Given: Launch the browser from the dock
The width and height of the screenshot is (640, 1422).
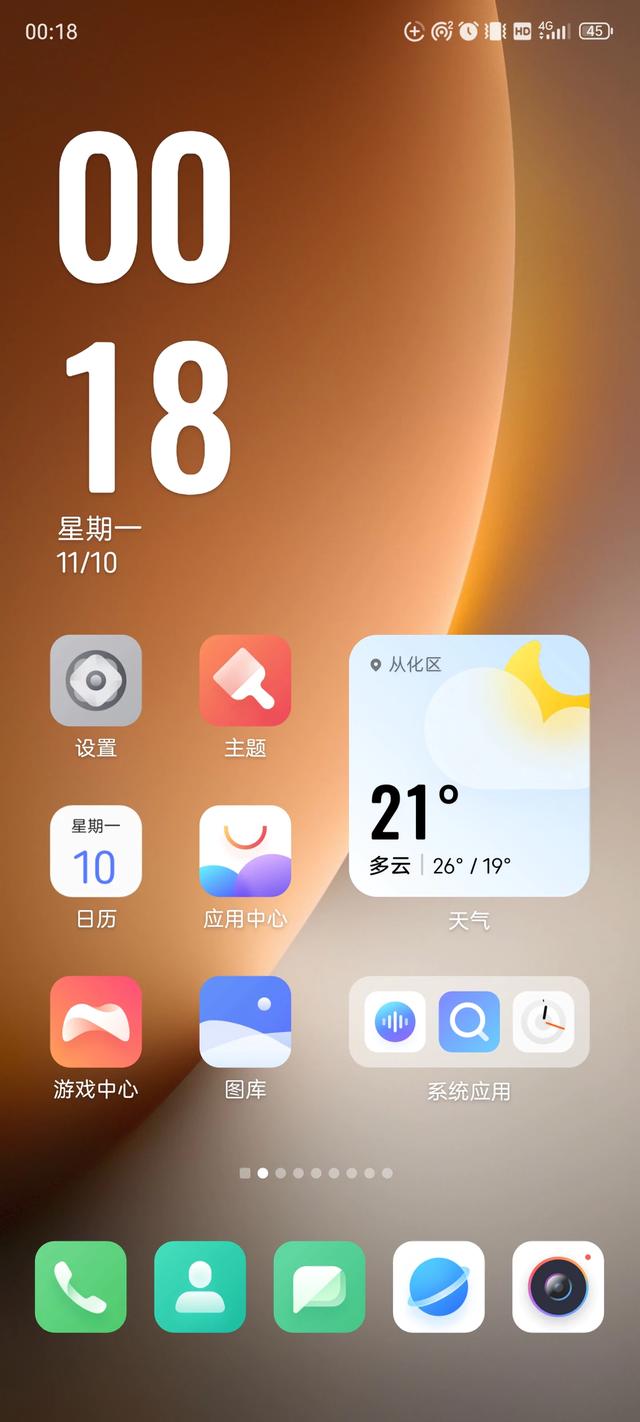Looking at the screenshot, I should [x=439, y=1287].
